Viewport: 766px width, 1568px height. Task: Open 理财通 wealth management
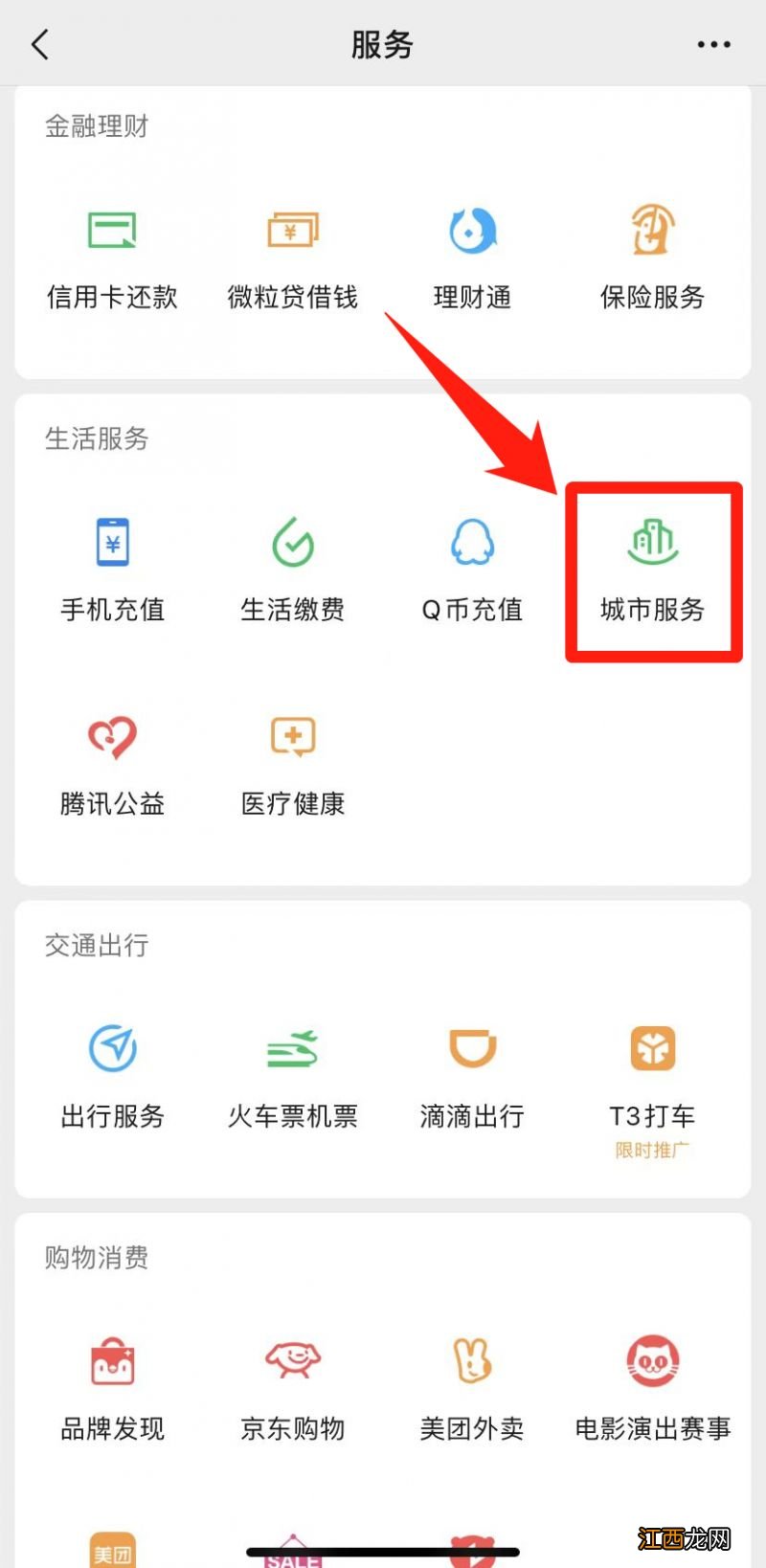(x=472, y=256)
